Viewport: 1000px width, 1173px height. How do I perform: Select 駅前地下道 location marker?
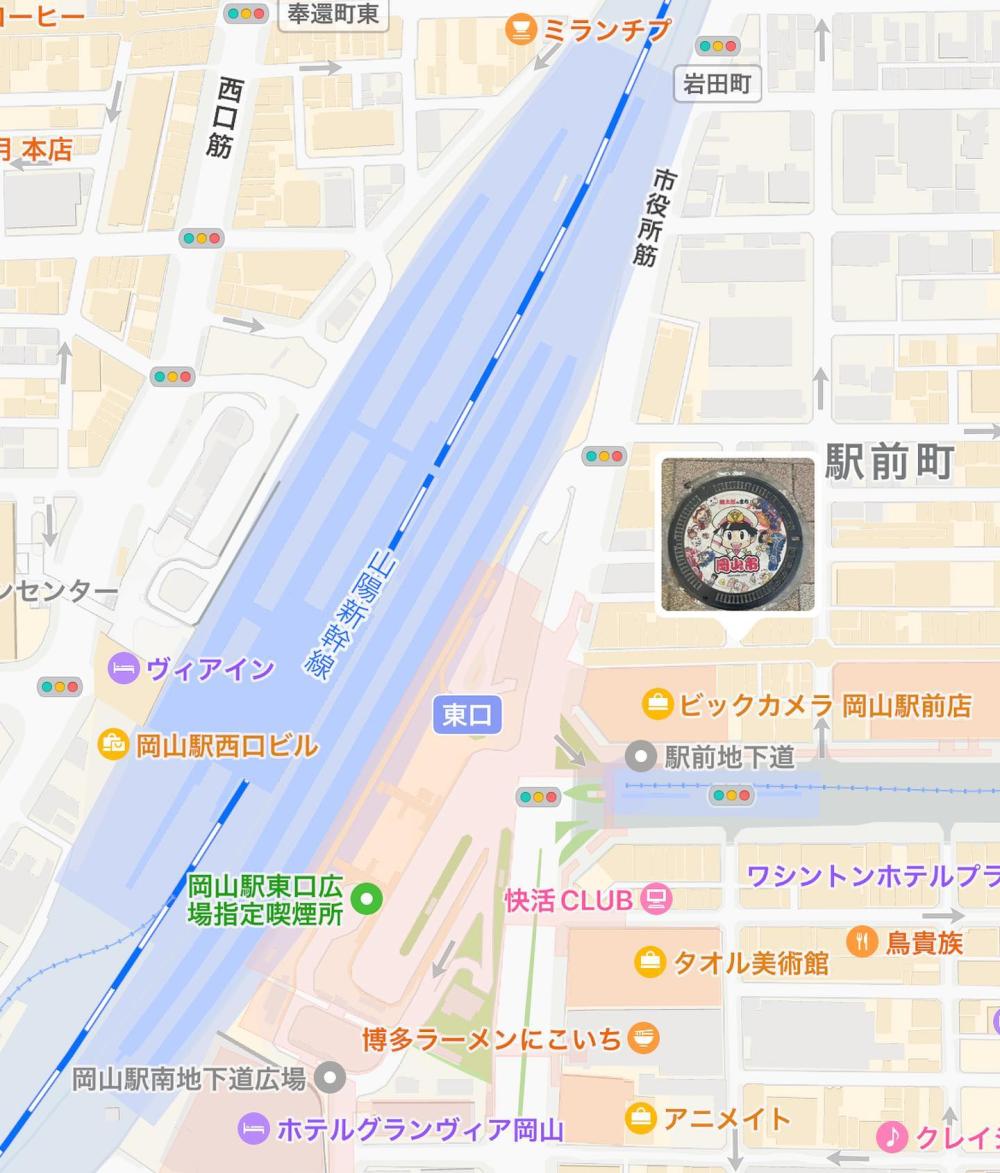[640, 756]
